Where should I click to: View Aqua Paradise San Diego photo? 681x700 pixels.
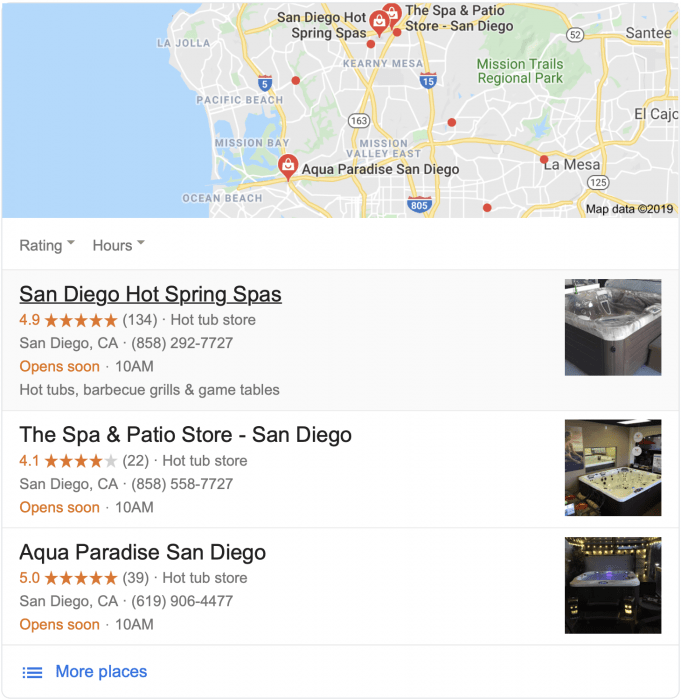pos(612,585)
